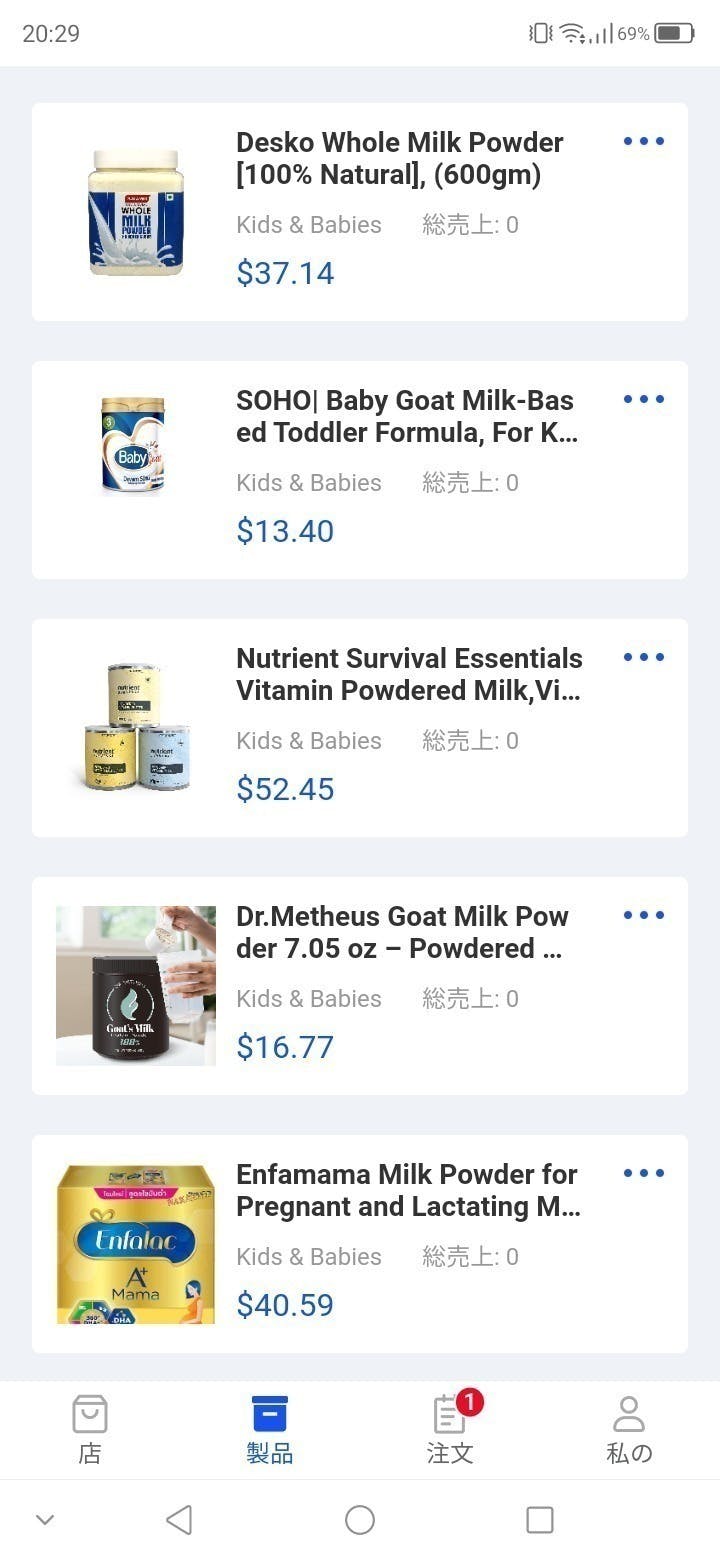The image size is (720, 1560).
Task: Select Nutrient Survival Essentials Vitamin Powdered Milk
Action: (x=408, y=675)
